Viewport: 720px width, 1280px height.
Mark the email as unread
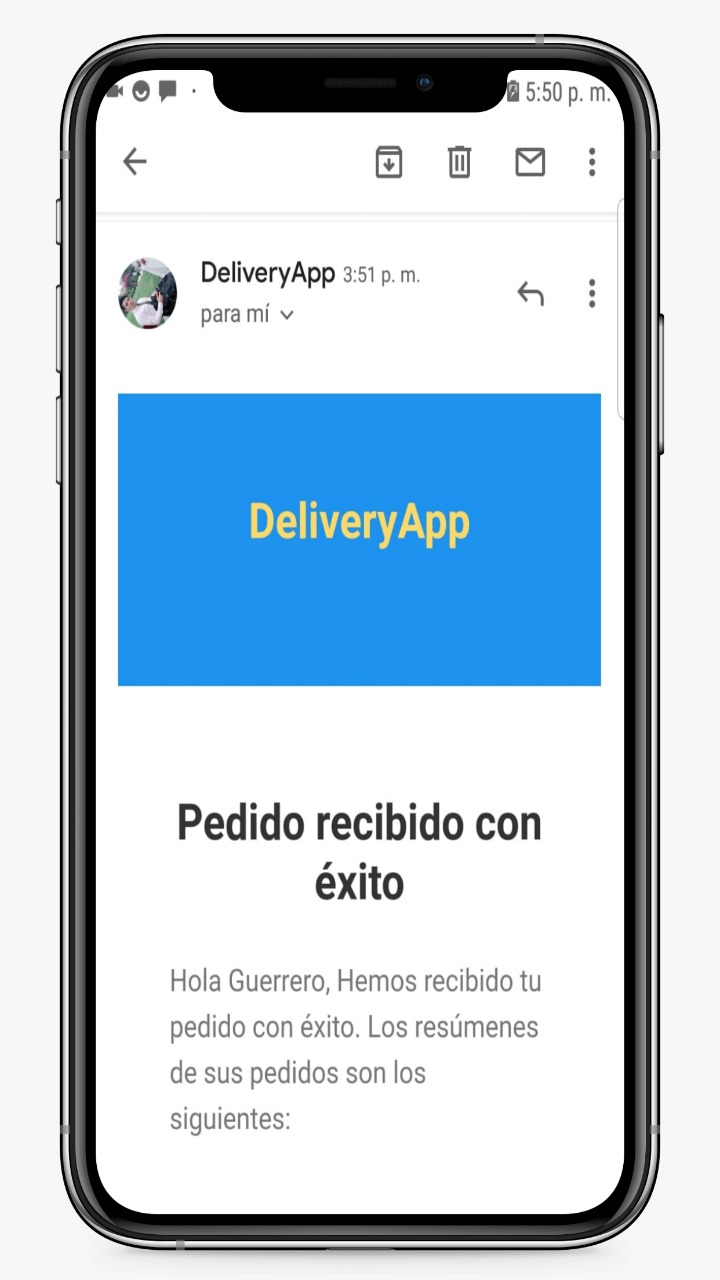coord(530,162)
